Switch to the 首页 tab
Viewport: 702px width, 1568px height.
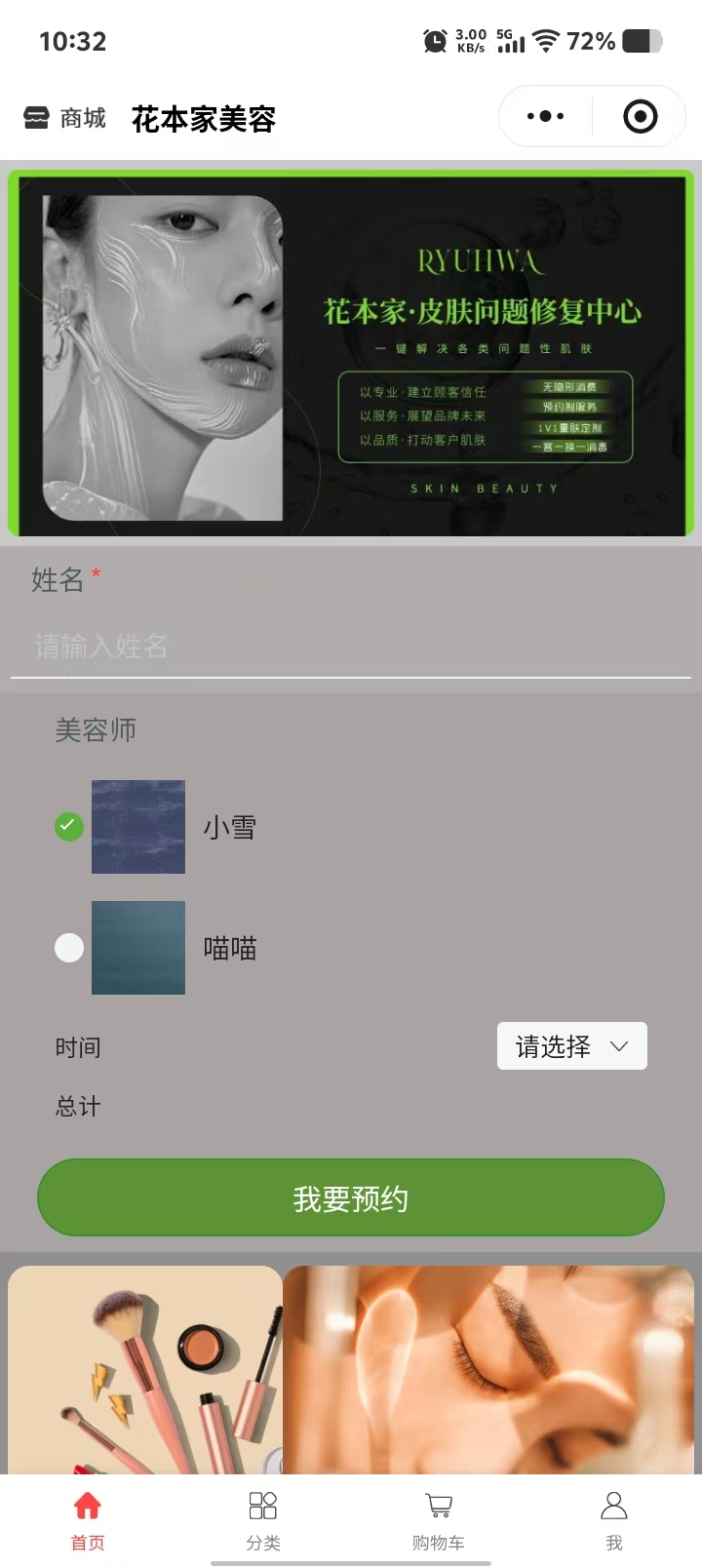point(88,1519)
